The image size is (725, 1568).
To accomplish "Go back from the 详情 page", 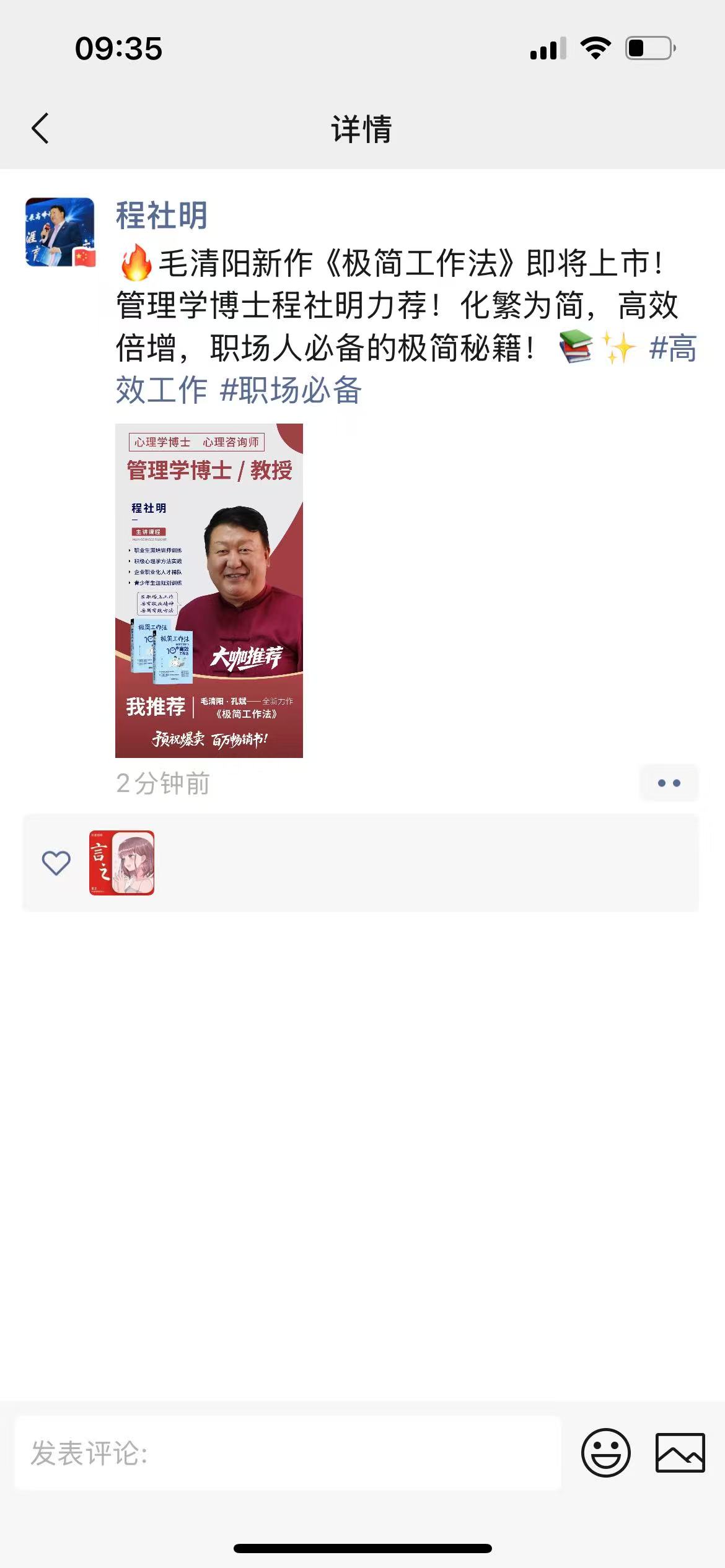I will tap(40, 129).
